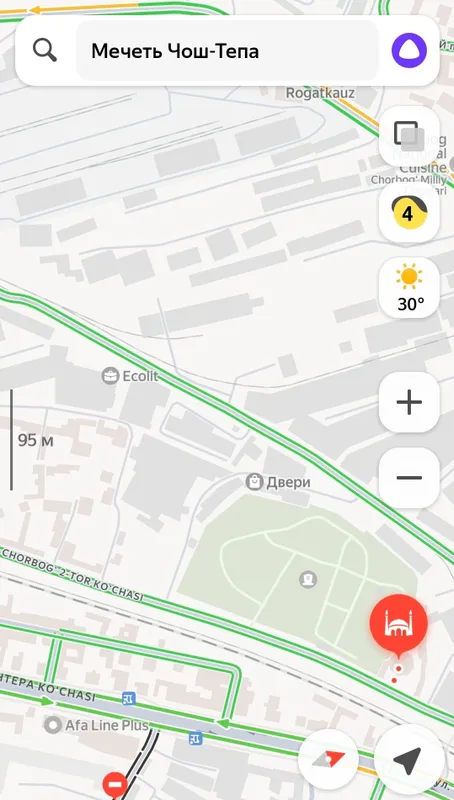Zoom out with the minus button
The image size is (454, 800).
(x=409, y=478)
